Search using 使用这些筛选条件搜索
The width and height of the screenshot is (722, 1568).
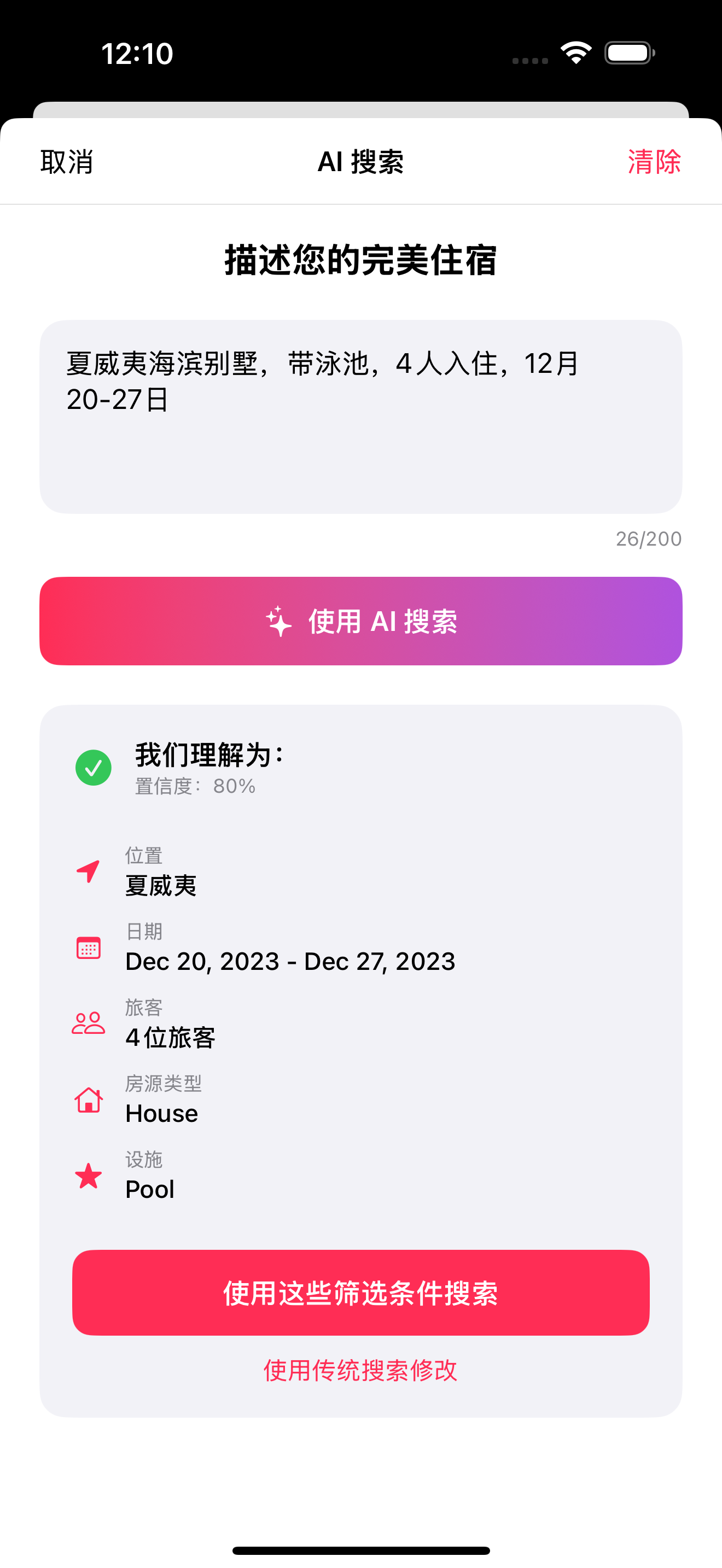click(360, 1293)
